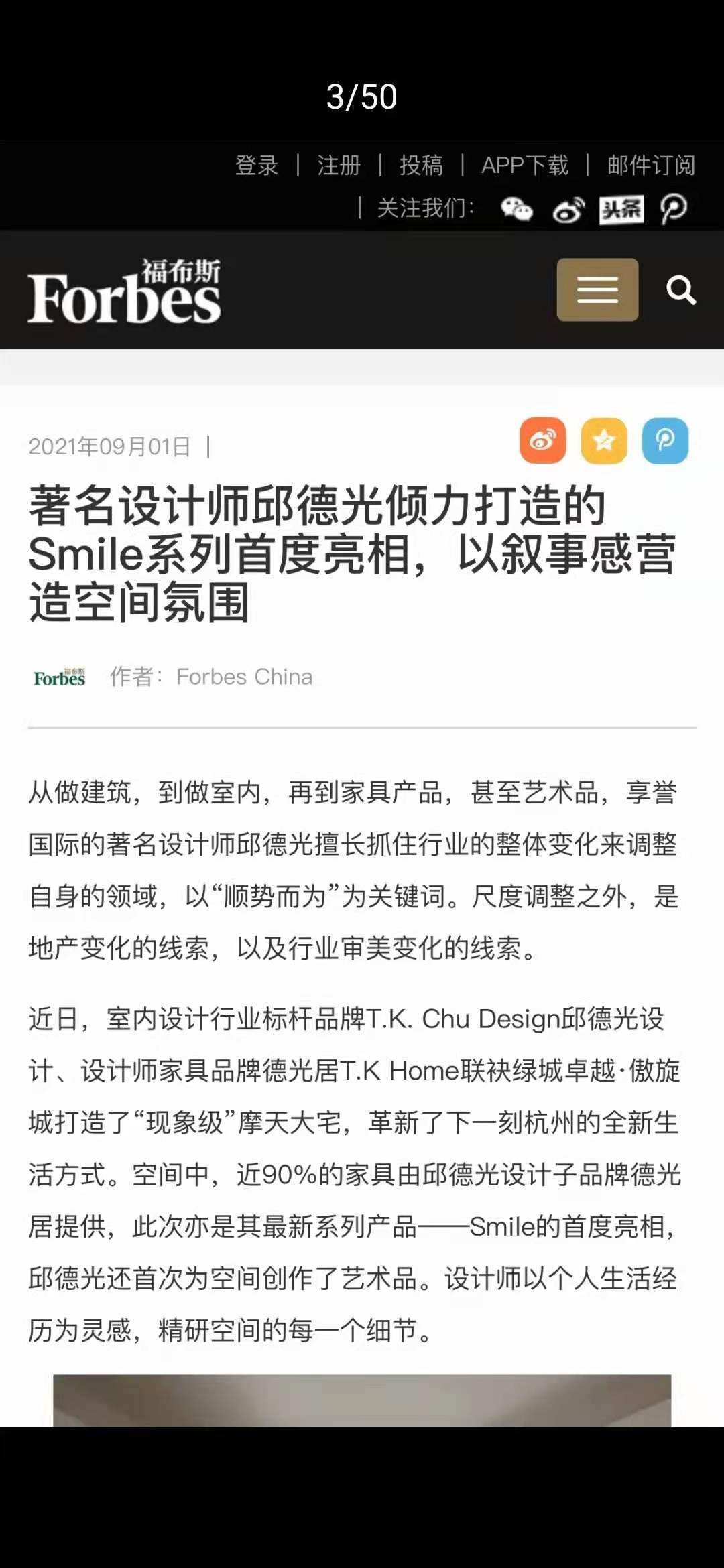This screenshot has height=1568, width=724.
Task: Open search via the magnifier icon
Action: click(x=680, y=290)
